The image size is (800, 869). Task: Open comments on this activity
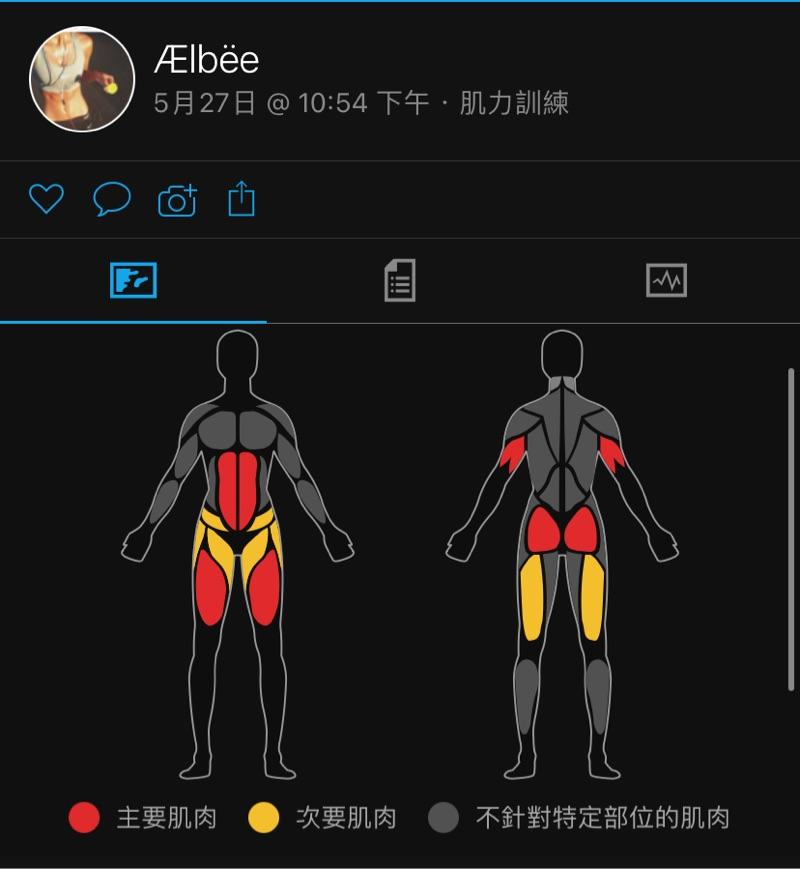point(112,199)
